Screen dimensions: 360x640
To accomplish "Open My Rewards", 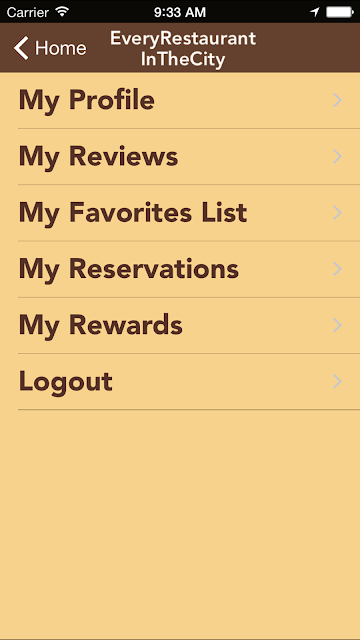I will (x=180, y=326).
